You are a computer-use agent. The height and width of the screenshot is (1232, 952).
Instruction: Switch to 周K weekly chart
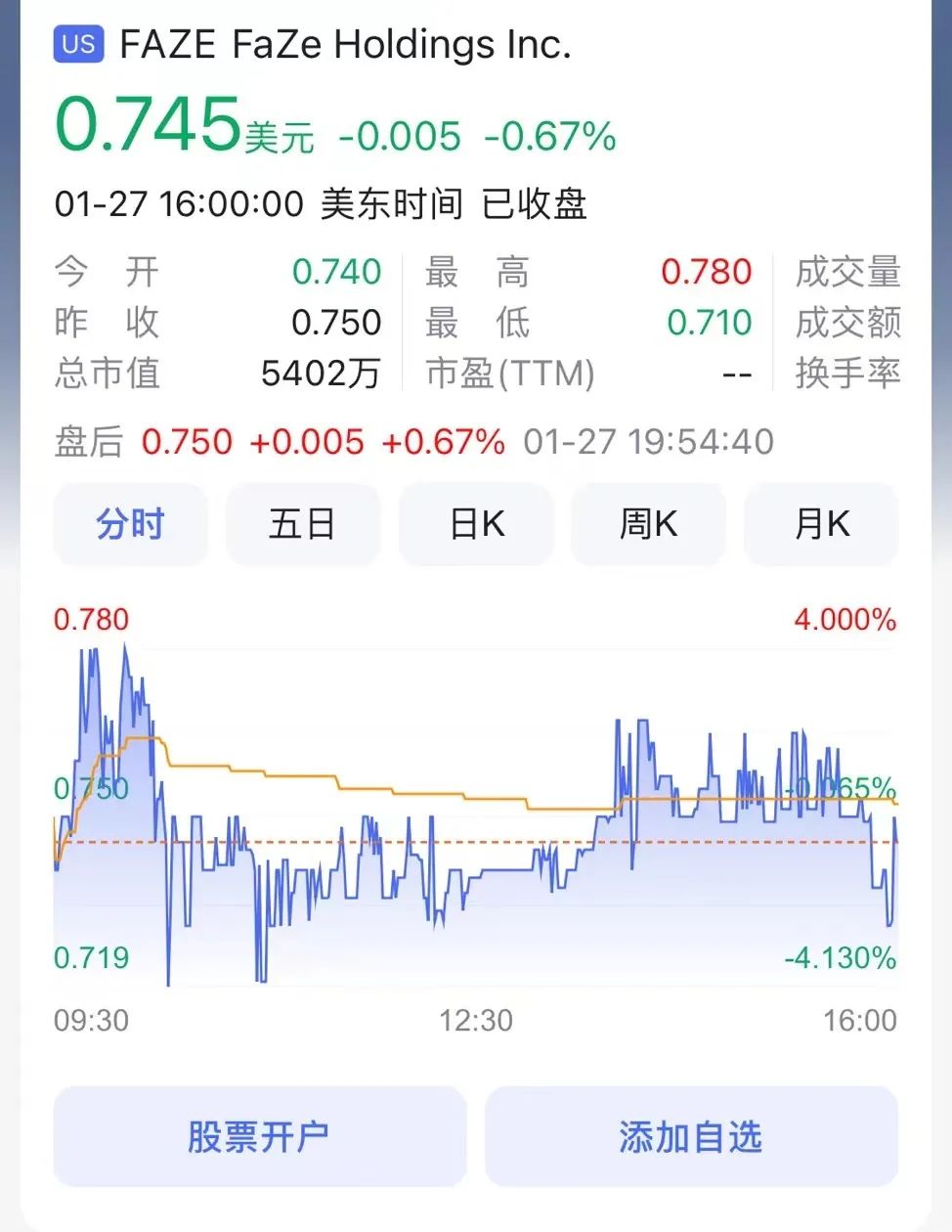tap(648, 525)
